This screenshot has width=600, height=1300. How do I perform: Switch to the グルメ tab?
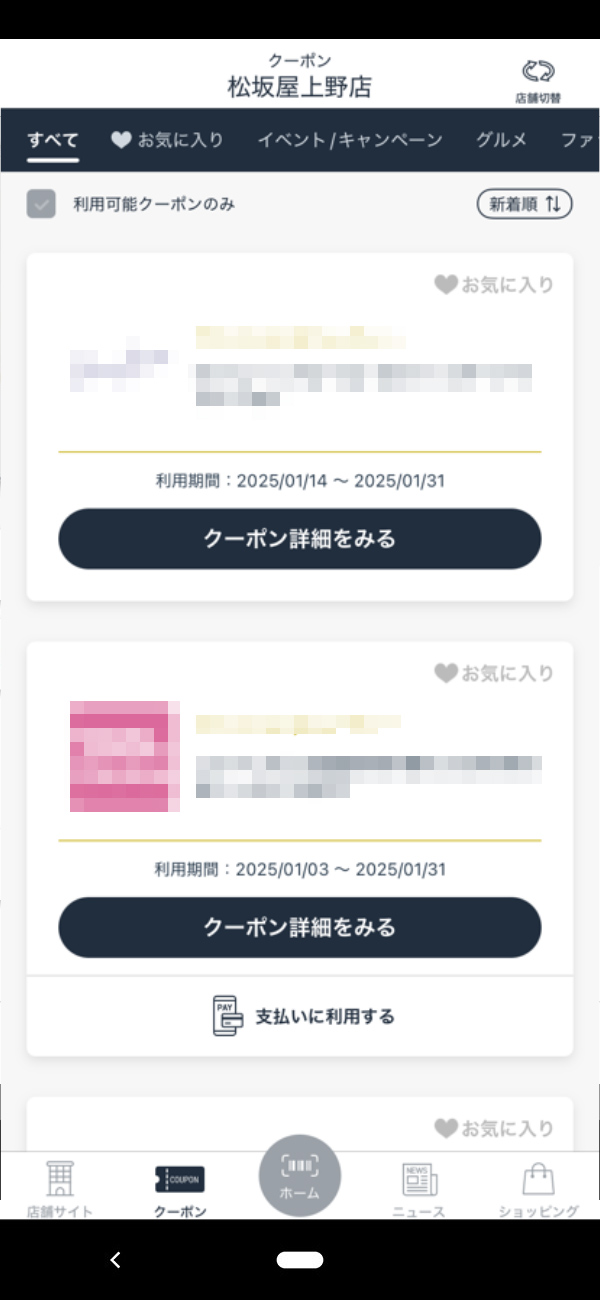tap(501, 140)
